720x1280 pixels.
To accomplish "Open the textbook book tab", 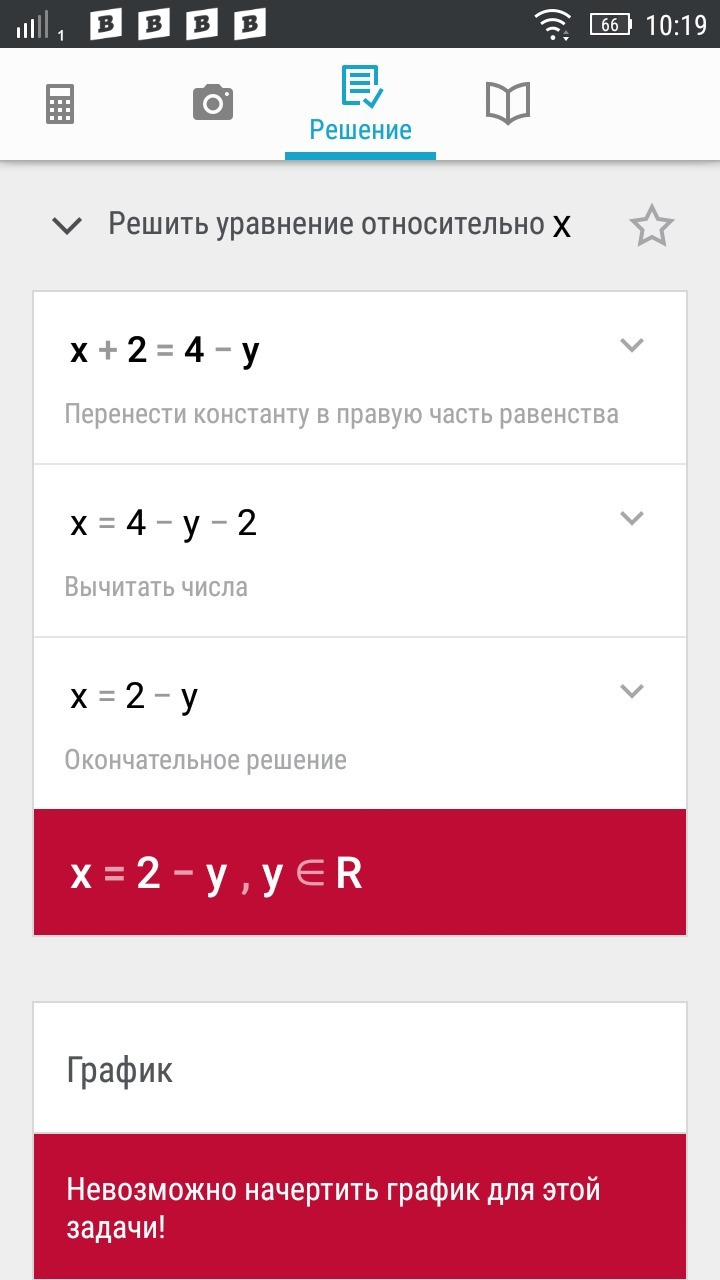I will pos(507,104).
